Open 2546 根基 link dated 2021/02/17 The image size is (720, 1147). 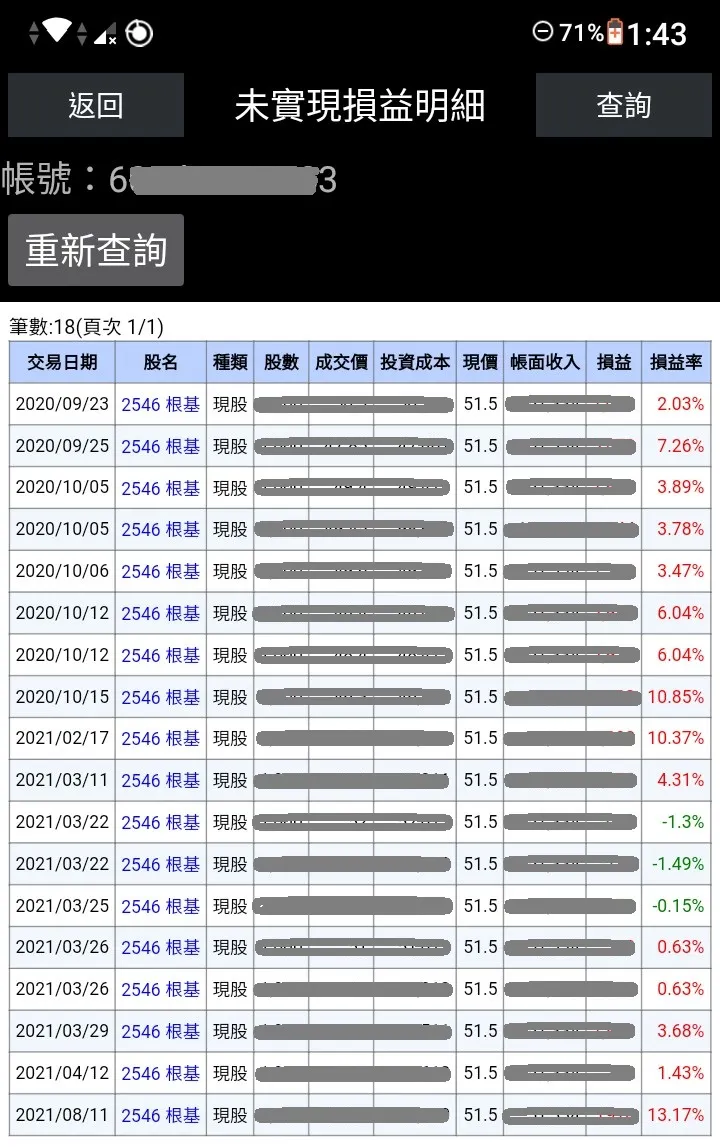[x=160, y=738]
